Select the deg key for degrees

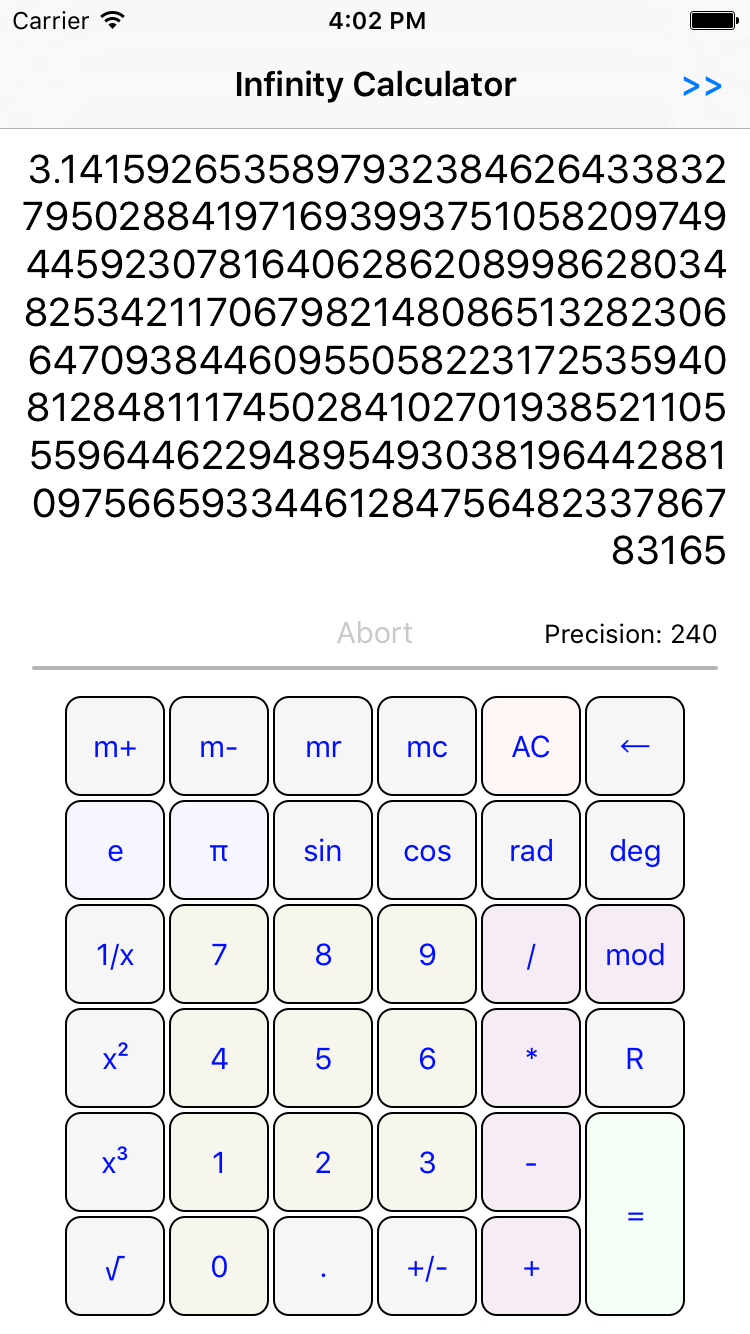click(x=635, y=851)
